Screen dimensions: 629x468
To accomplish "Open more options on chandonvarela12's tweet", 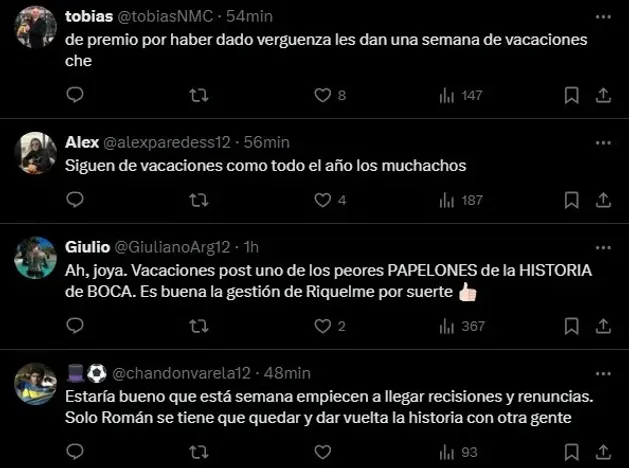I will point(603,373).
